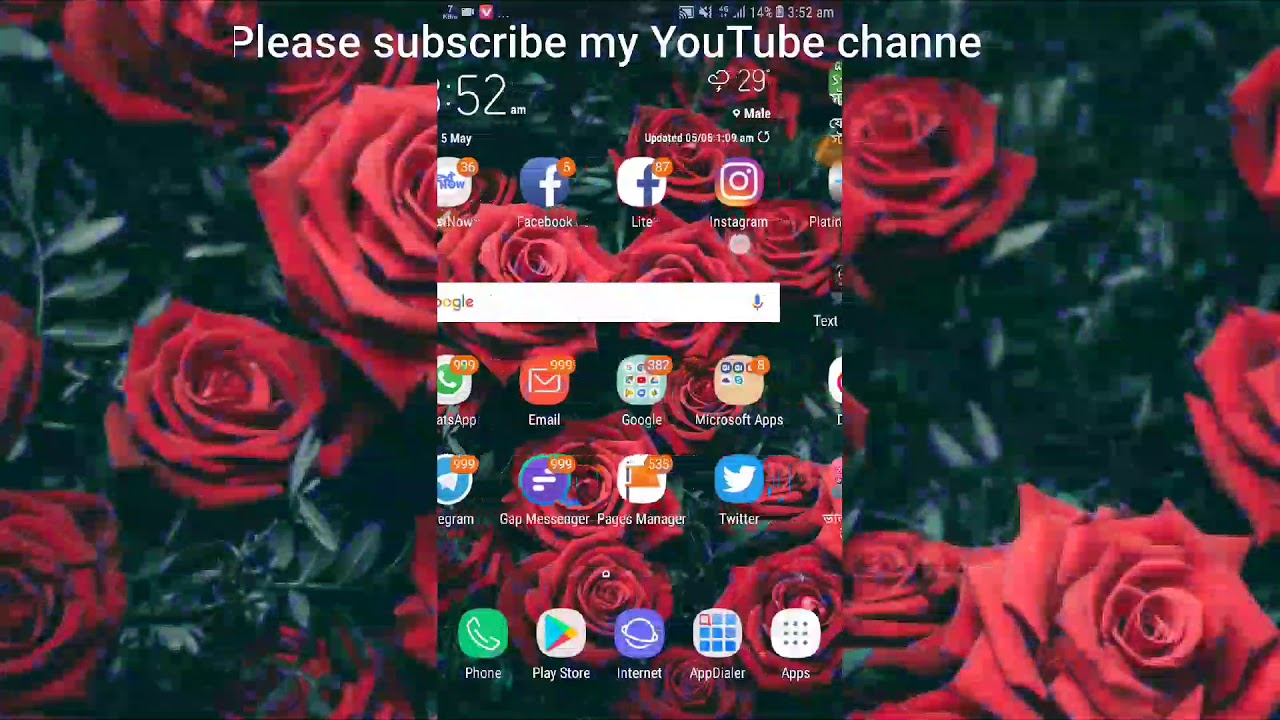
Task: Open the Google apps folder
Action: click(x=642, y=383)
